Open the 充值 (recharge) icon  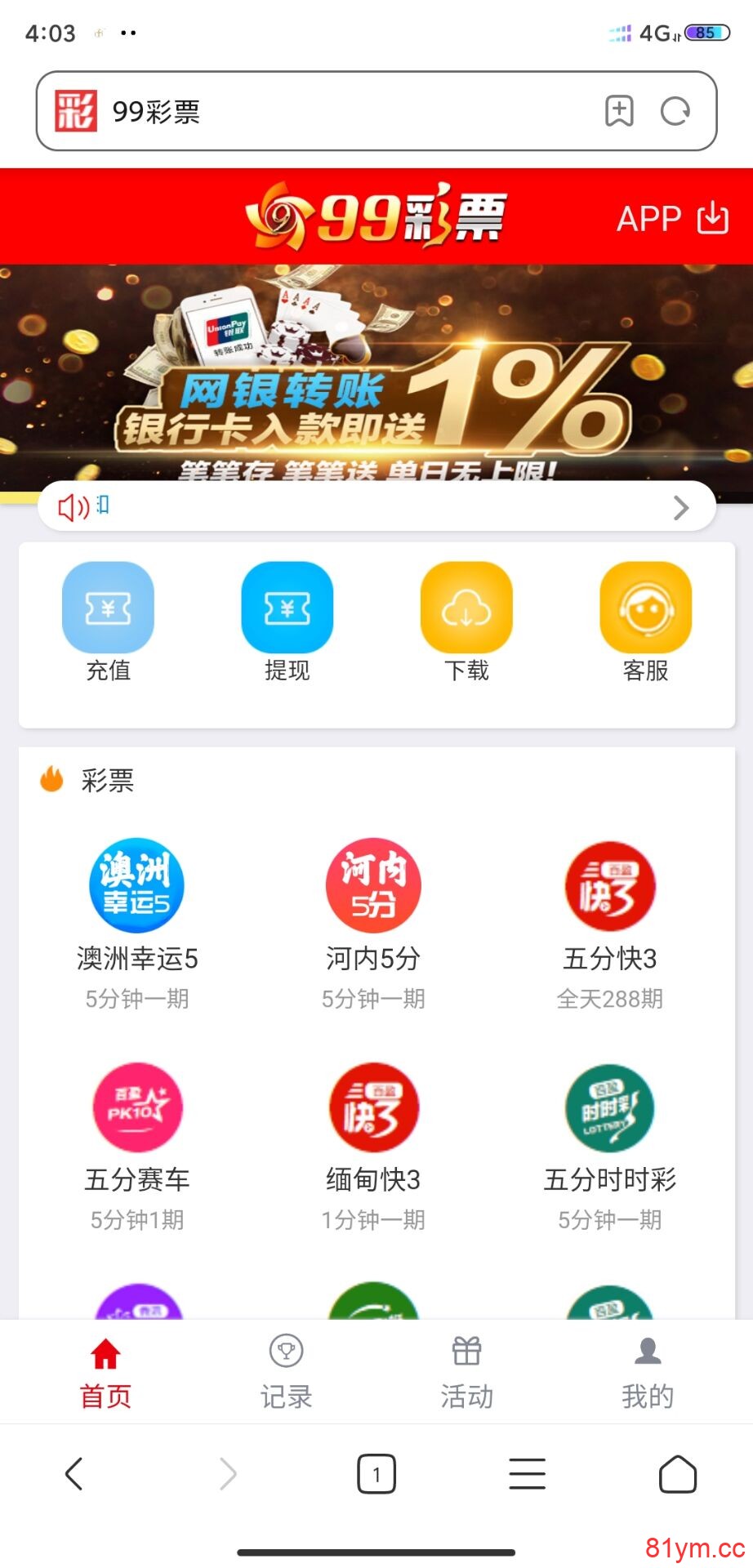108,608
